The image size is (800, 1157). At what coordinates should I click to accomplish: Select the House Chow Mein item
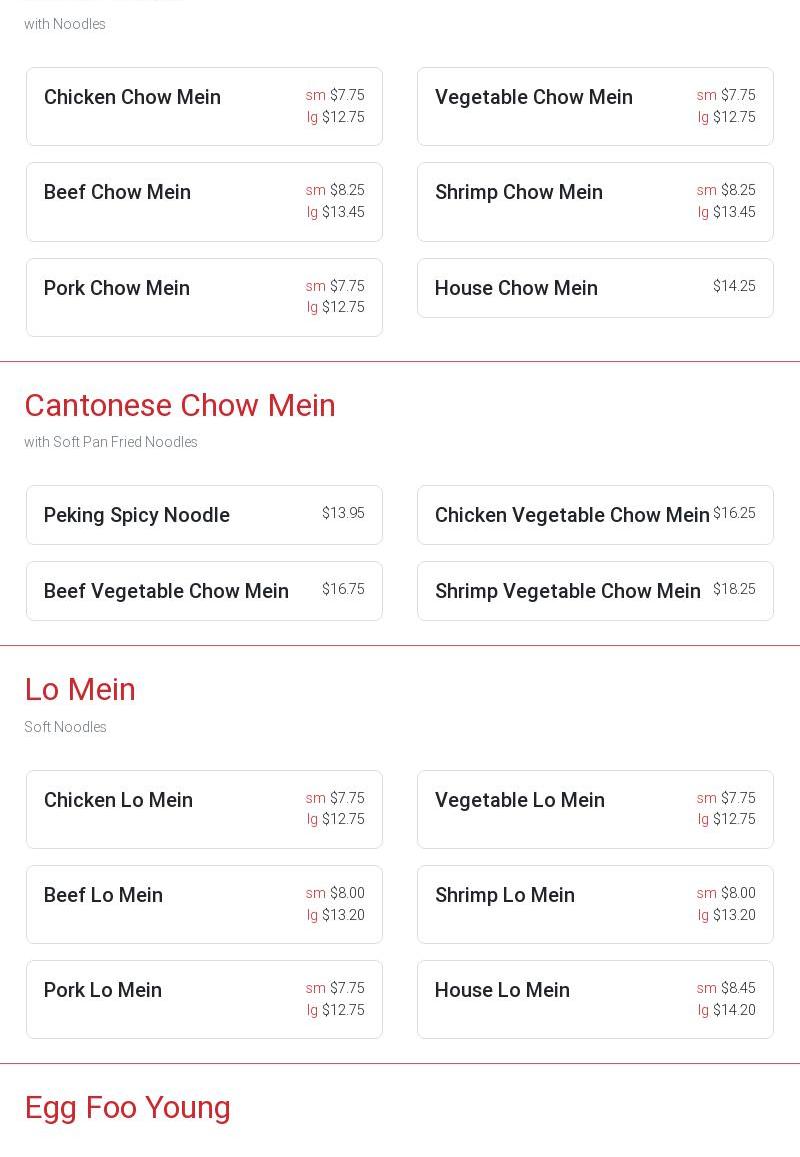coord(595,288)
